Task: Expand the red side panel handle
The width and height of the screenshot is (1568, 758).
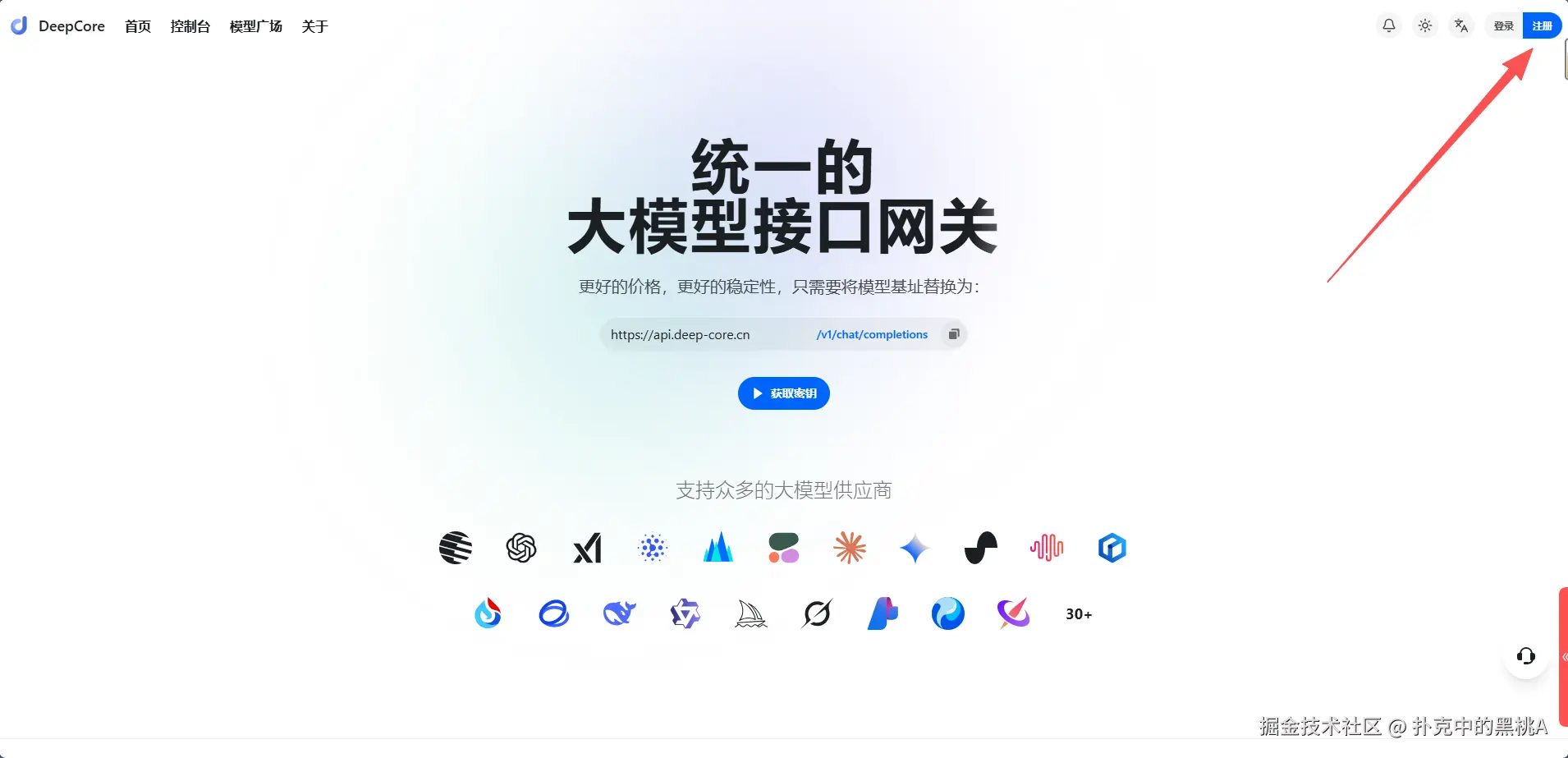Action: point(1563,656)
